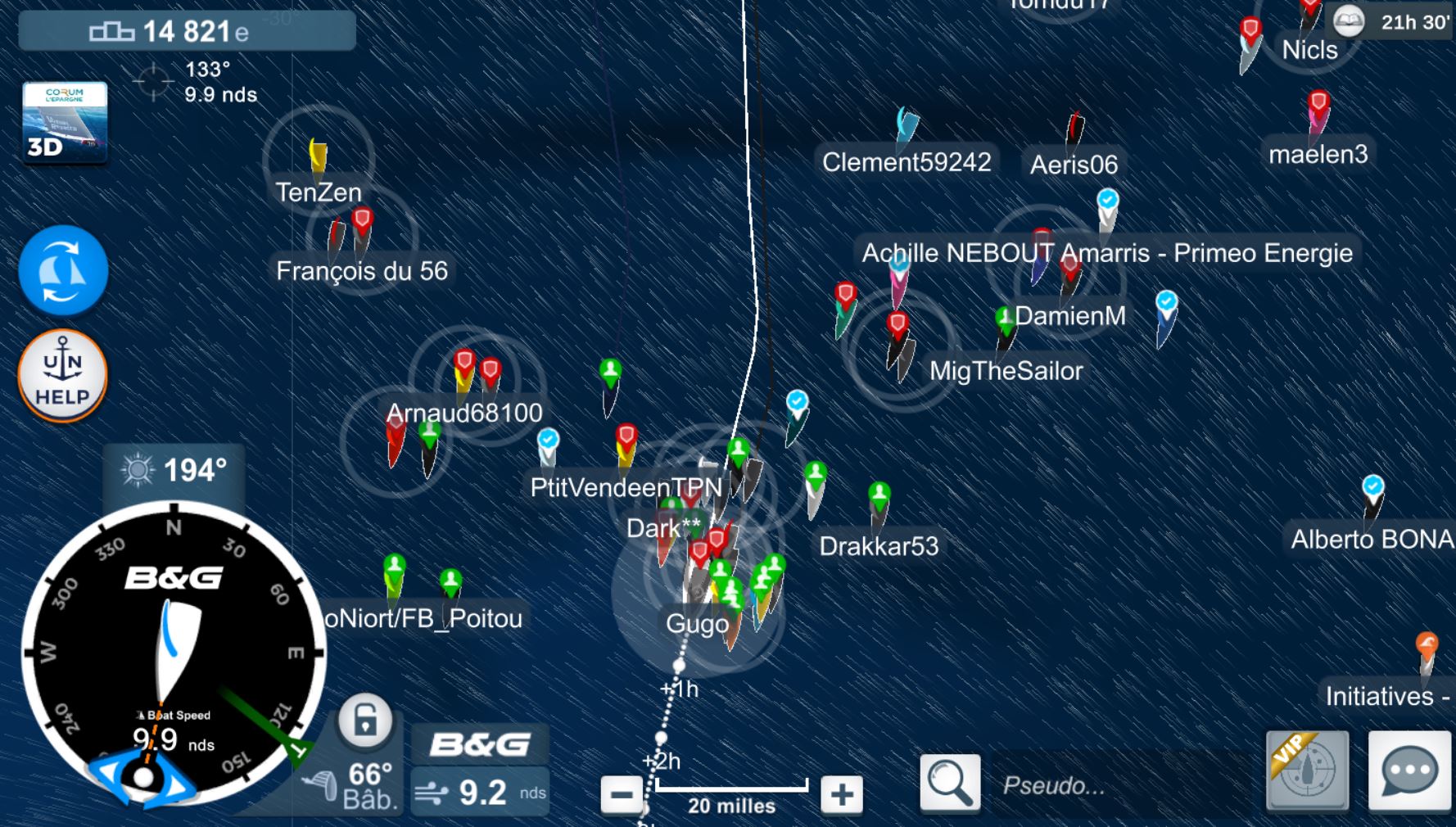Open the B&G 9.2 nds wind panel

pos(480,769)
